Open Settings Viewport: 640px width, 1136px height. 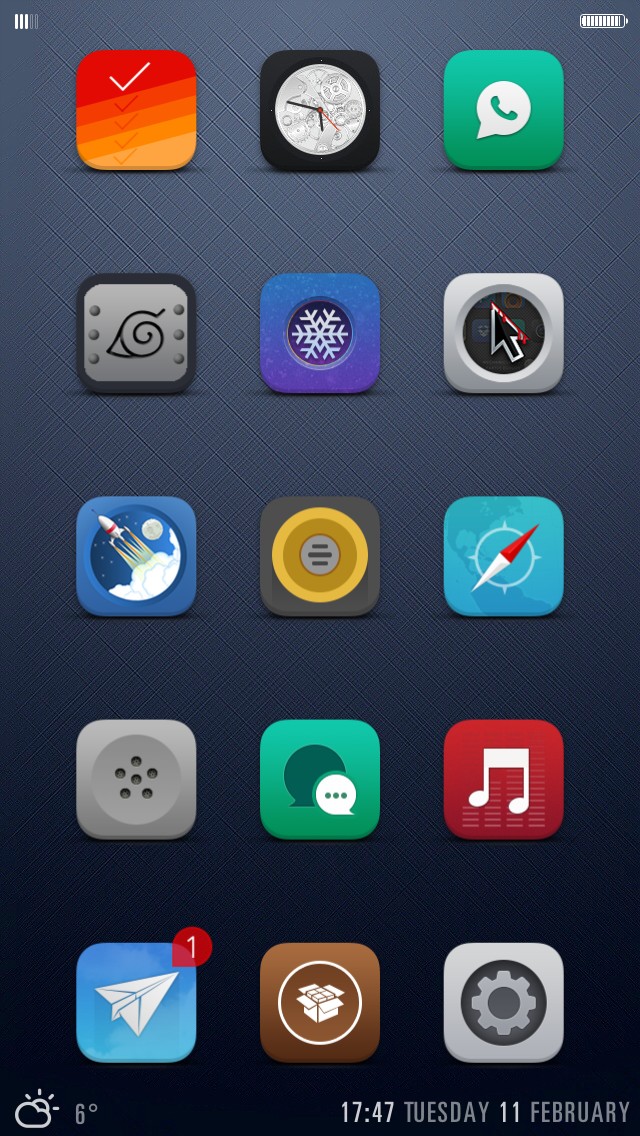point(503,1002)
